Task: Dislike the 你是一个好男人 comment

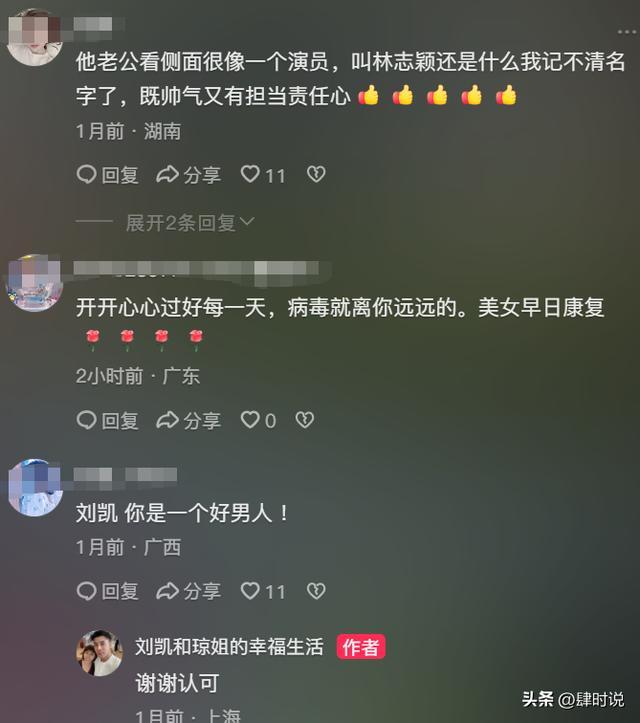Action: pyautogui.click(x=315, y=591)
